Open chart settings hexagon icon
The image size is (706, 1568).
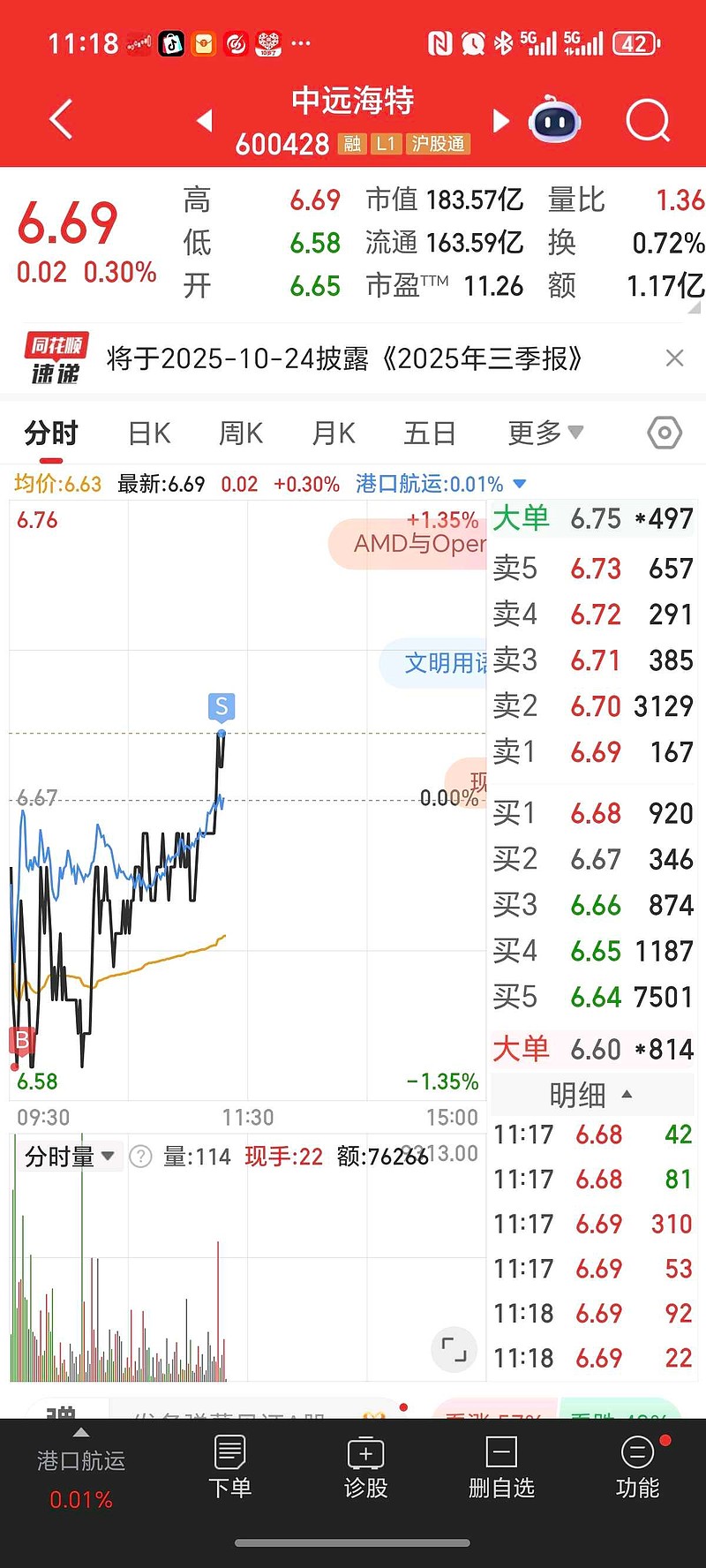(664, 433)
